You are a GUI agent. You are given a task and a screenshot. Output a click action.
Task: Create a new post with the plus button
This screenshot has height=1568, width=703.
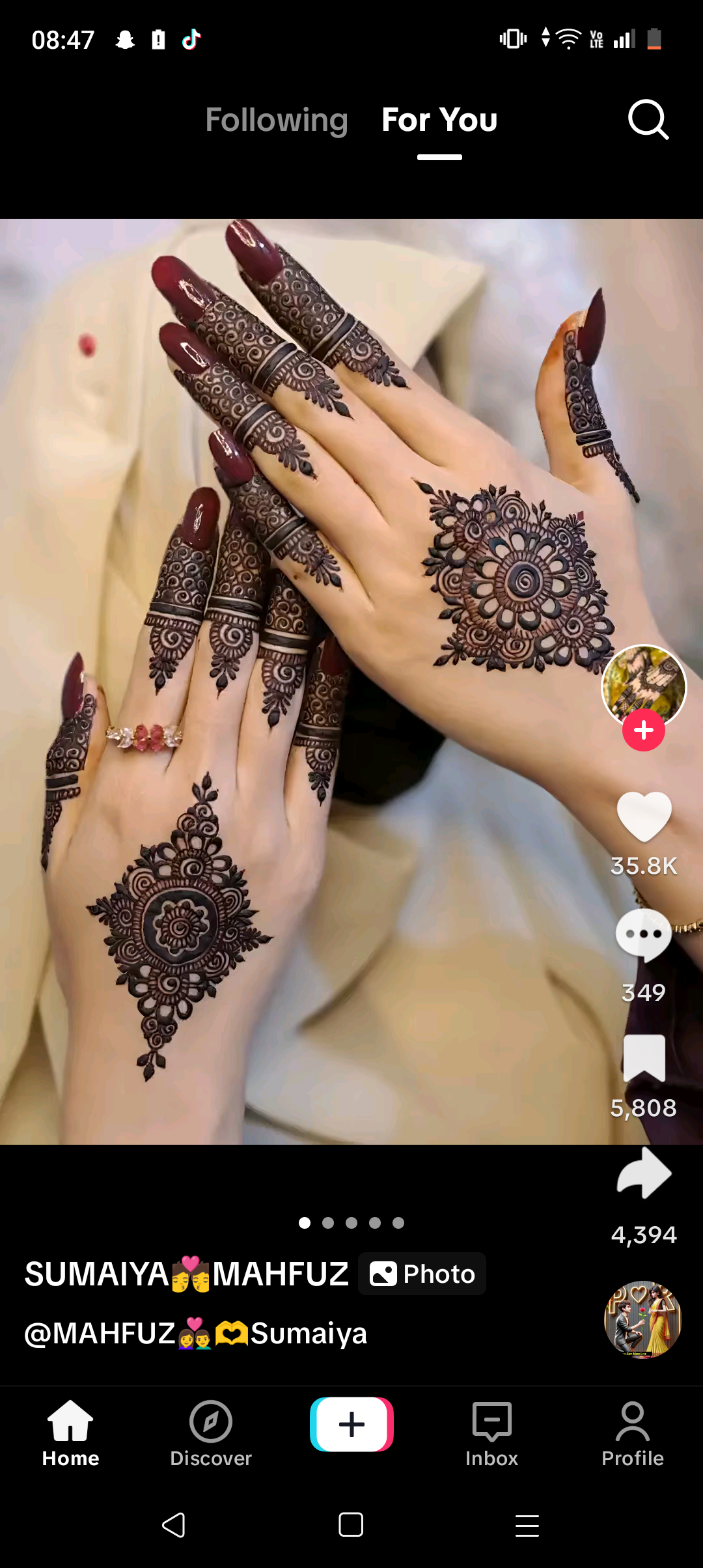(x=351, y=1424)
